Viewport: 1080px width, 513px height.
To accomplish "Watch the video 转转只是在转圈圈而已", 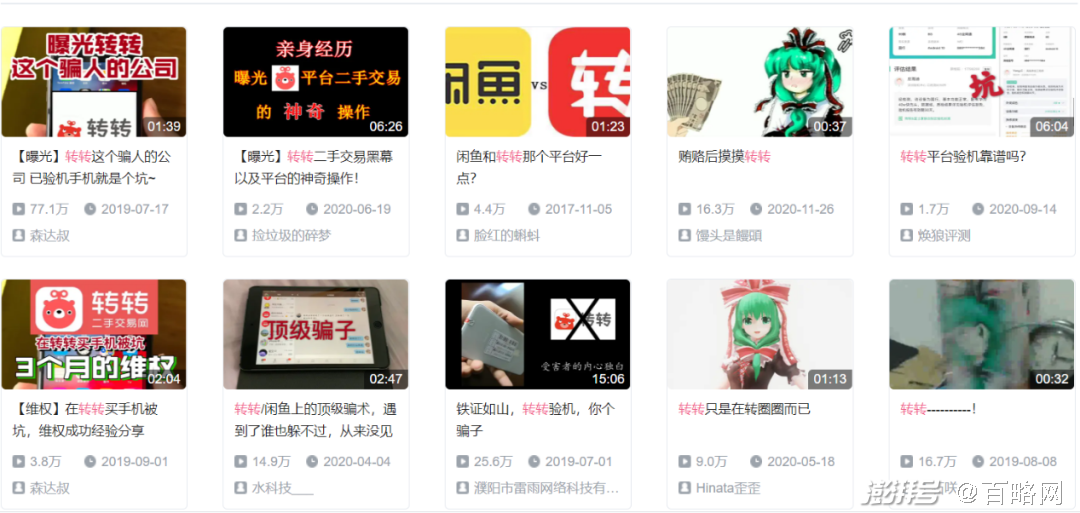I will pos(759,334).
